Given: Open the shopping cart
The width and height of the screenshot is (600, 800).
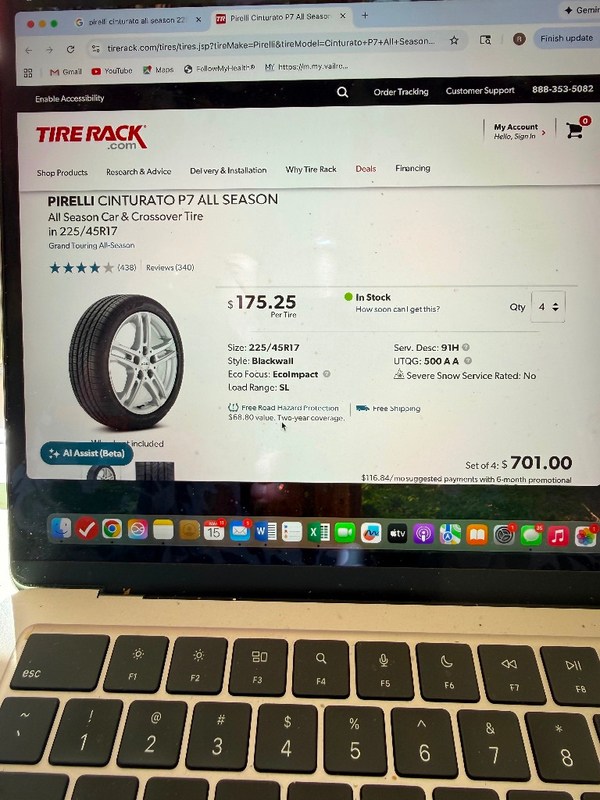Looking at the screenshot, I should 576,129.
